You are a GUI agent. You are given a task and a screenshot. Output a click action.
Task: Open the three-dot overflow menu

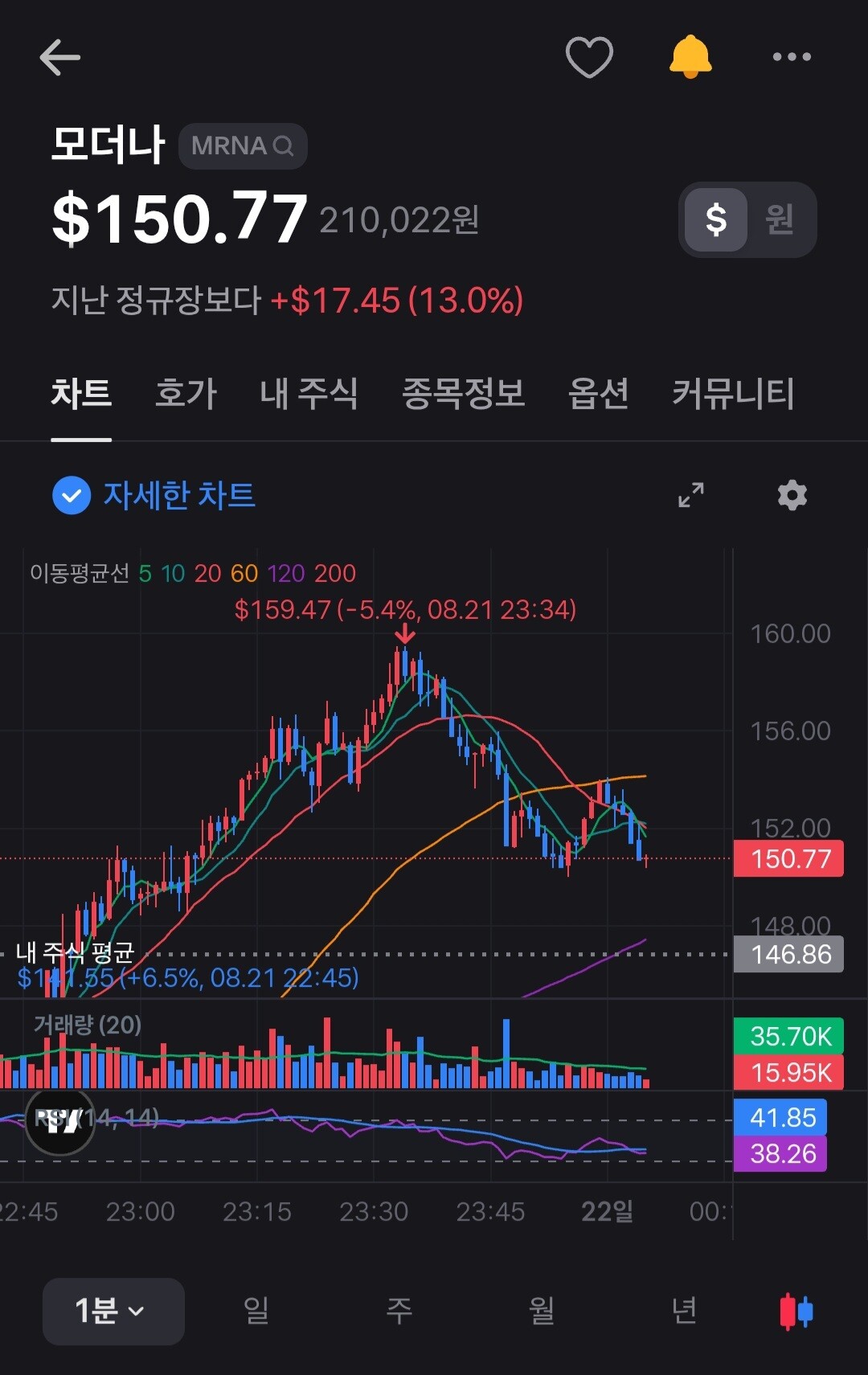(x=792, y=57)
